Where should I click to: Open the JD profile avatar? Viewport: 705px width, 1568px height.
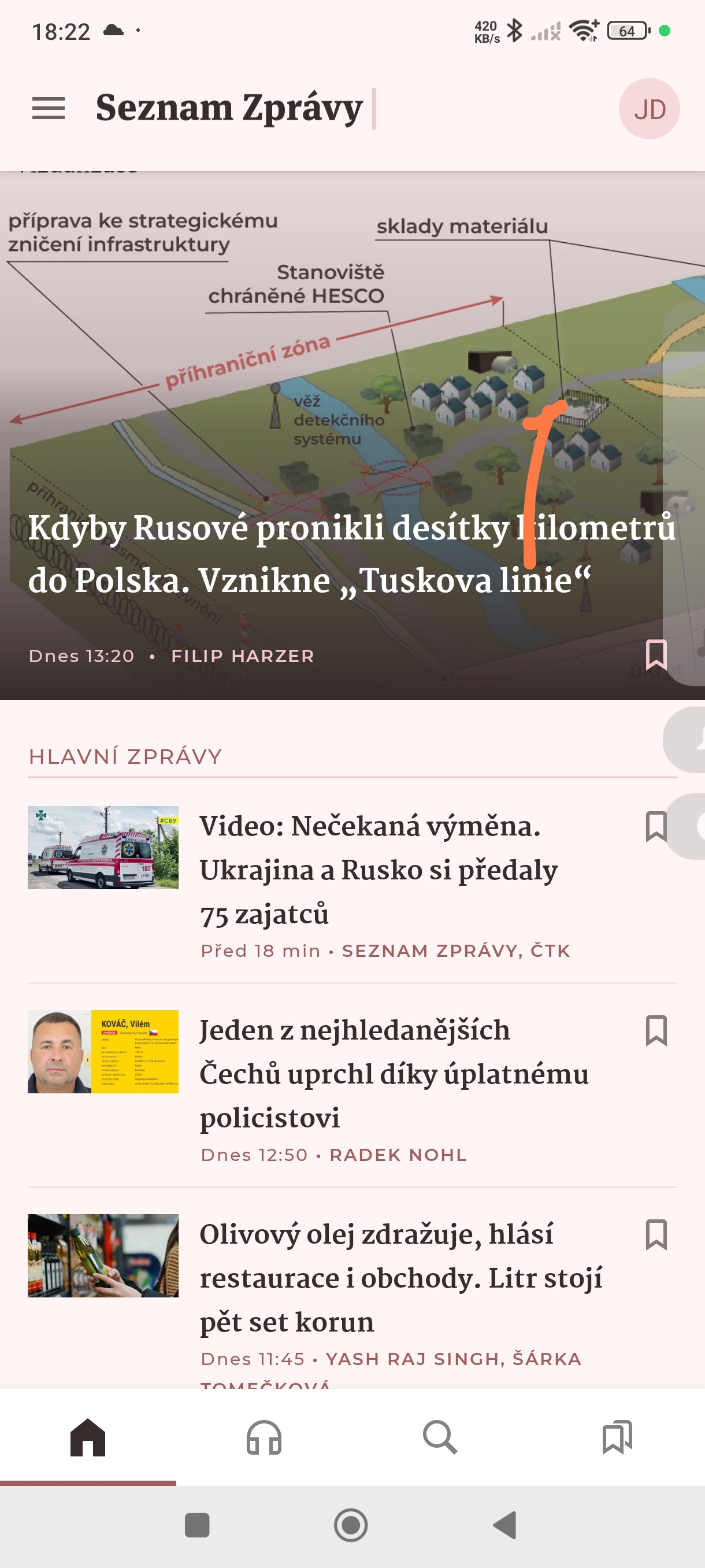pos(649,109)
